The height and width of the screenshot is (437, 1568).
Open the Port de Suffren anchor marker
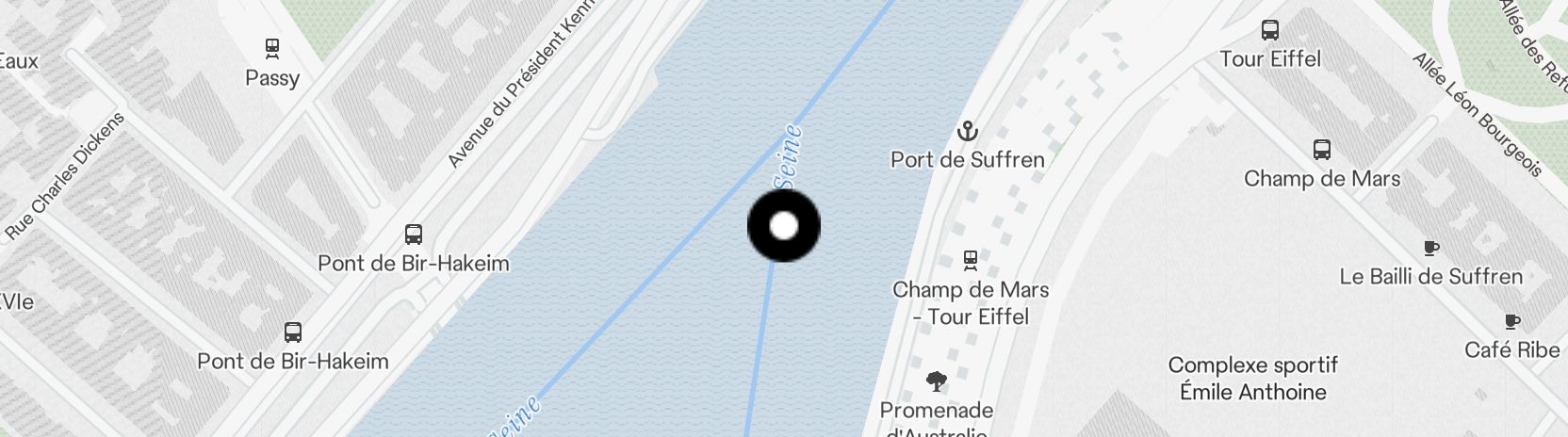[x=968, y=131]
